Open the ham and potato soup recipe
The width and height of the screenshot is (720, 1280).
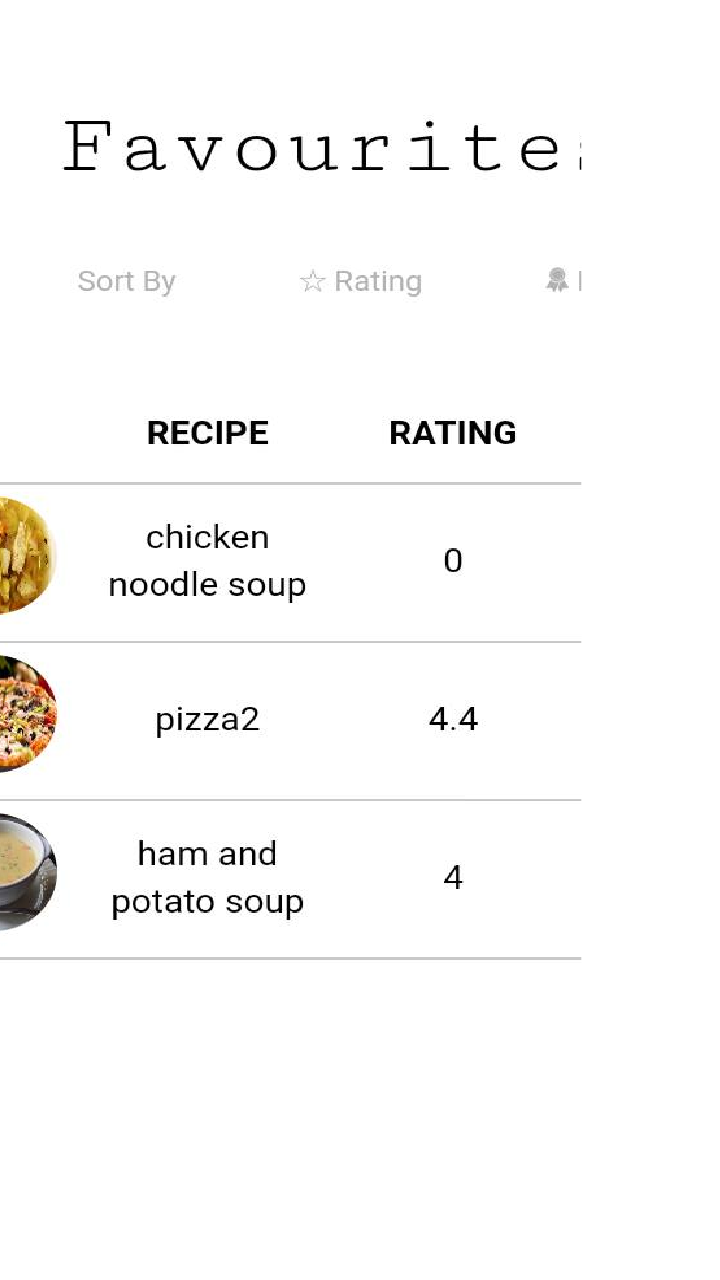pos(207,876)
